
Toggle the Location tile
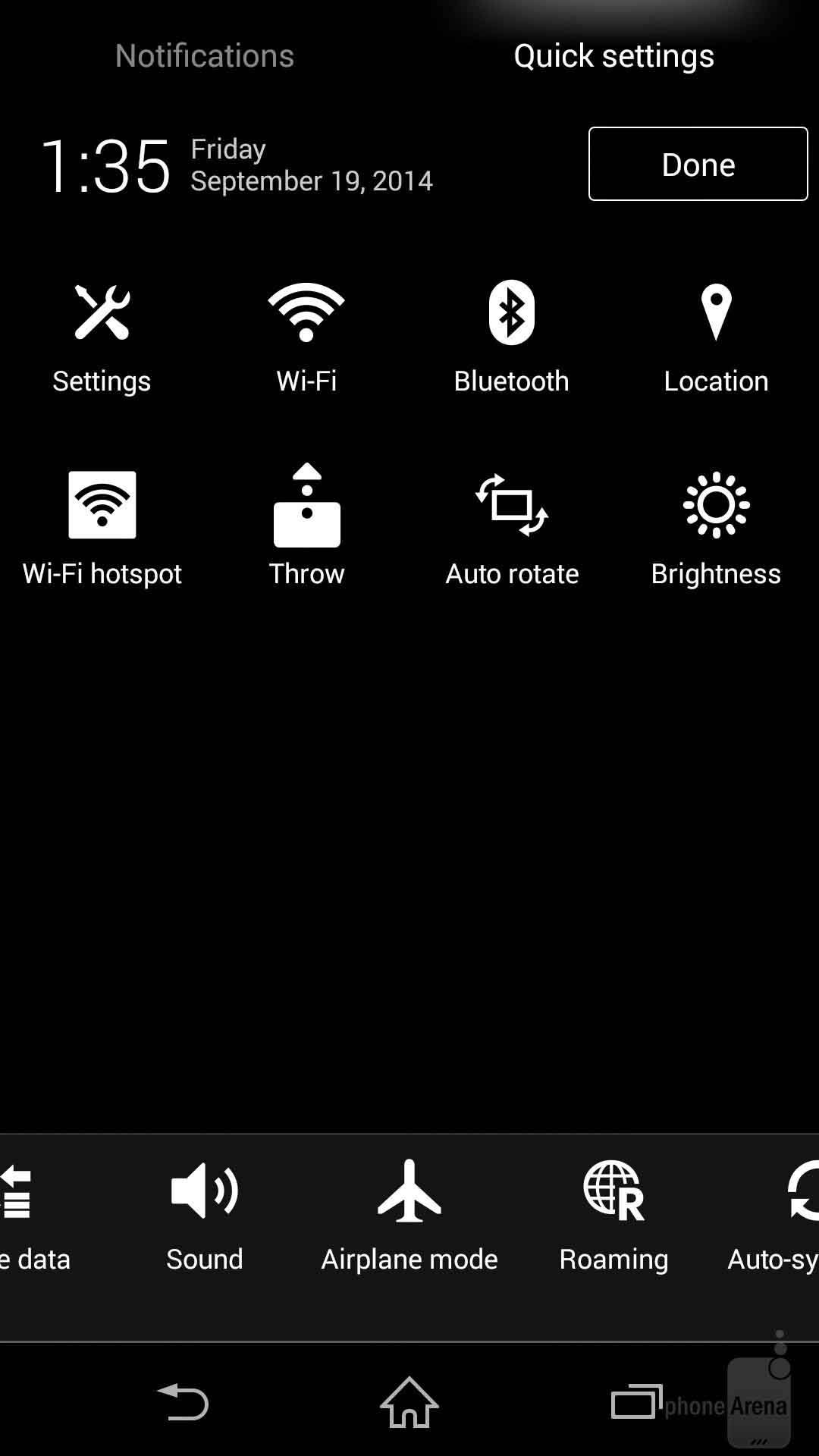click(x=717, y=339)
